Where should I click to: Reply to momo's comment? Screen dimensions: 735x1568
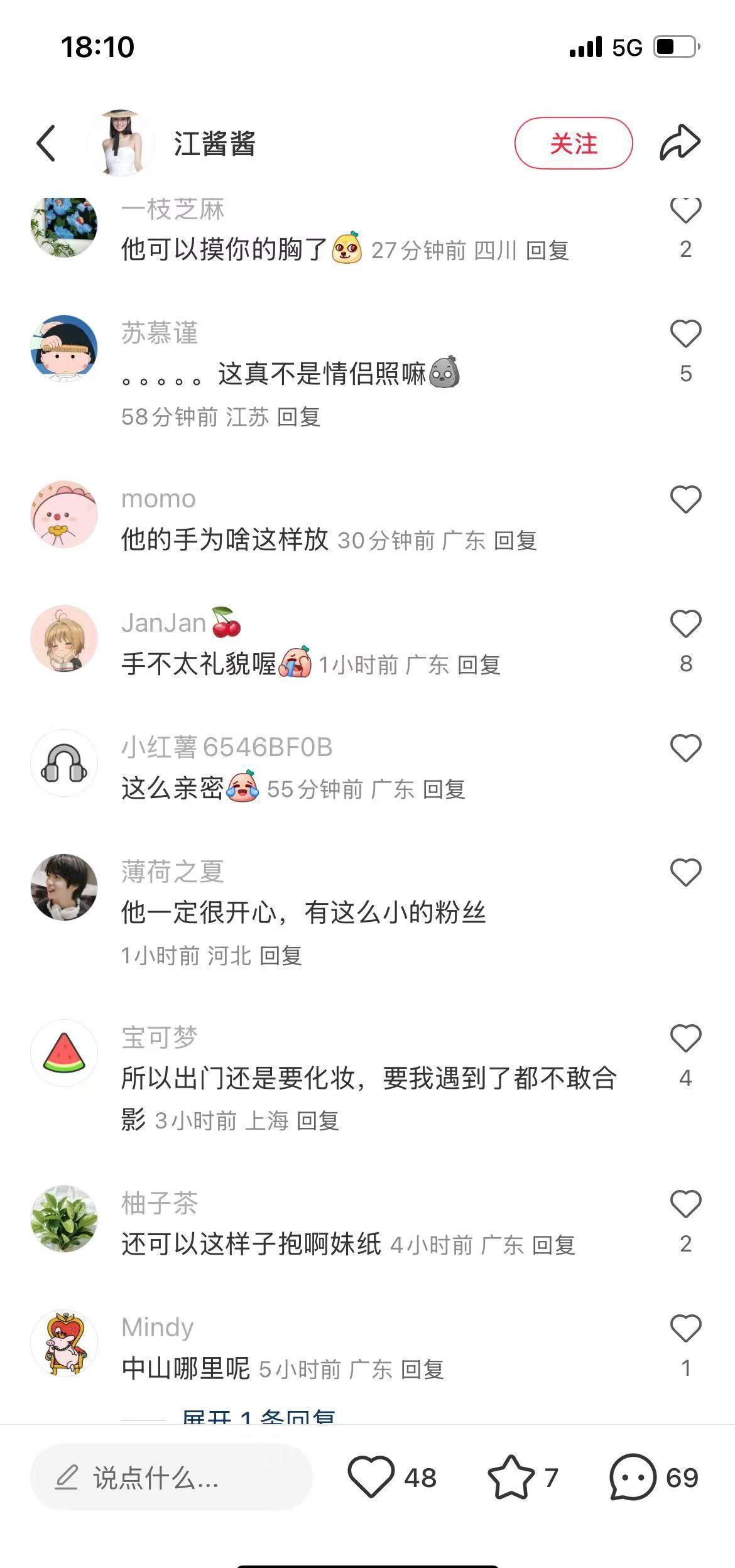coord(515,540)
